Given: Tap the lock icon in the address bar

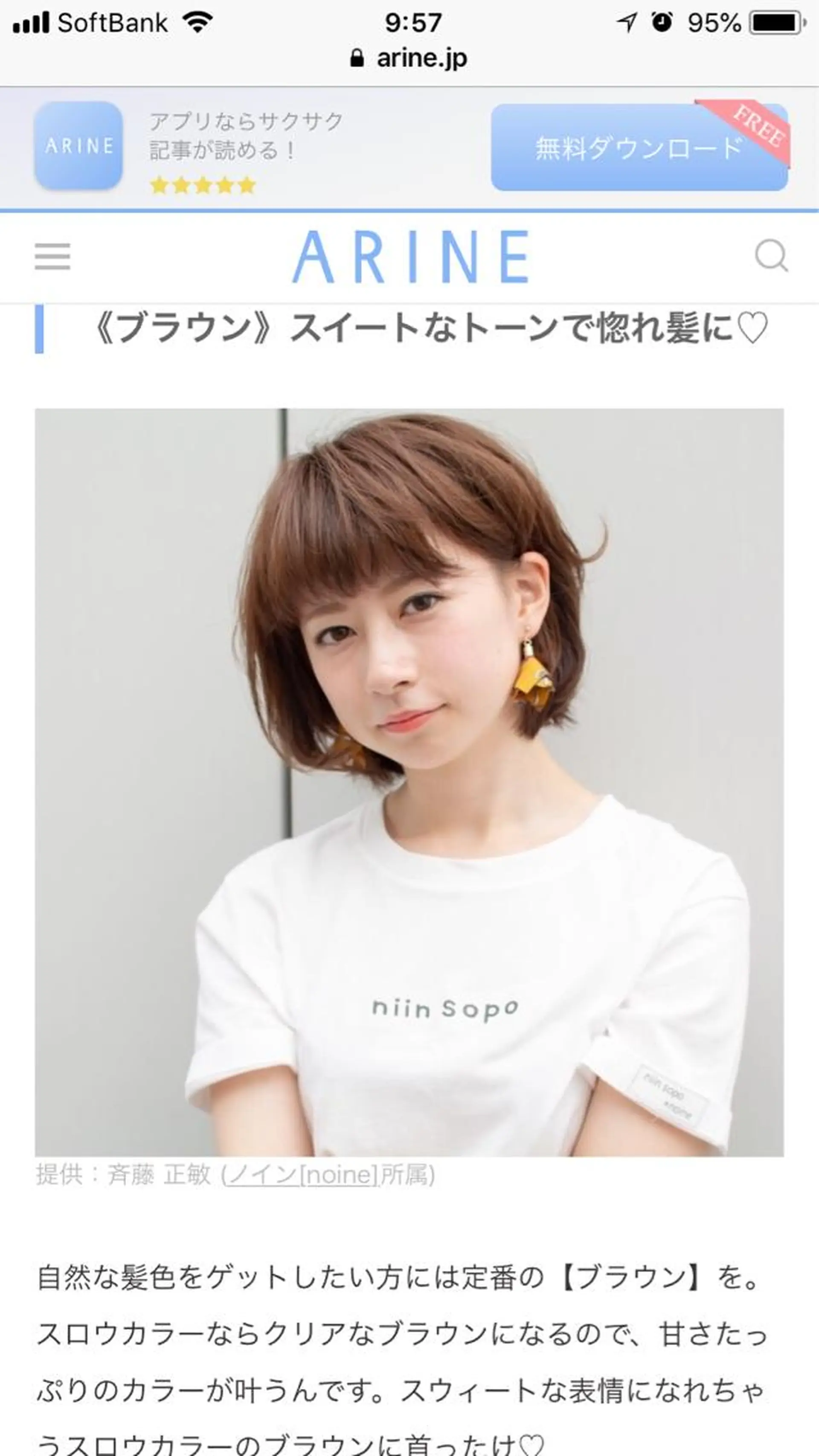Looking at the screenshot, I should 358,58.
